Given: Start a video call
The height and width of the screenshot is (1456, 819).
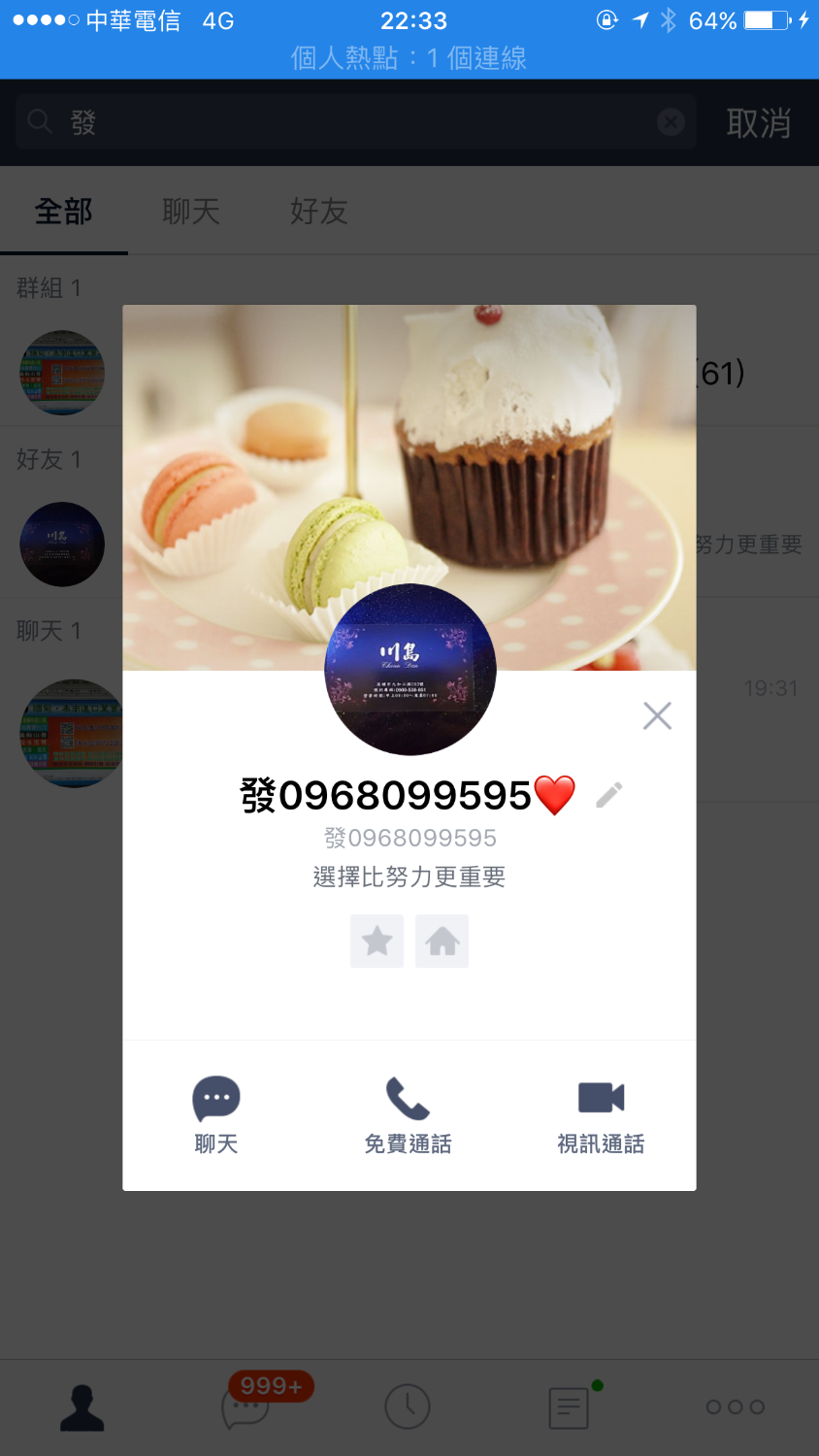Looking at the screenshot, I should pyautogui.click(x=601, y=1115).
